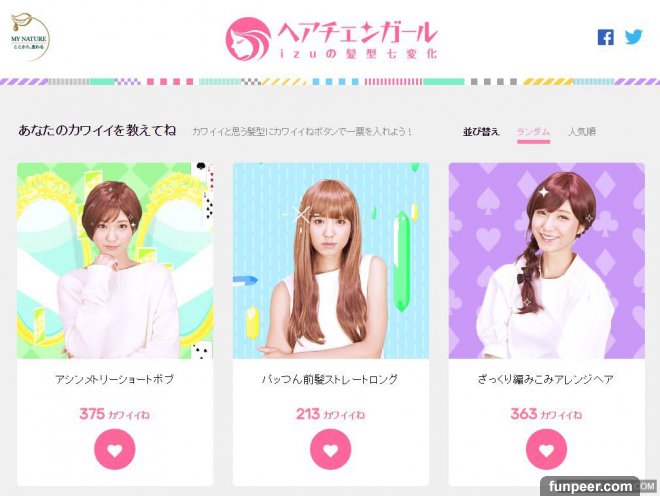The image size is (660, 496).
Task: Open the MY NATURE brand link
Action: coord(28,37)
